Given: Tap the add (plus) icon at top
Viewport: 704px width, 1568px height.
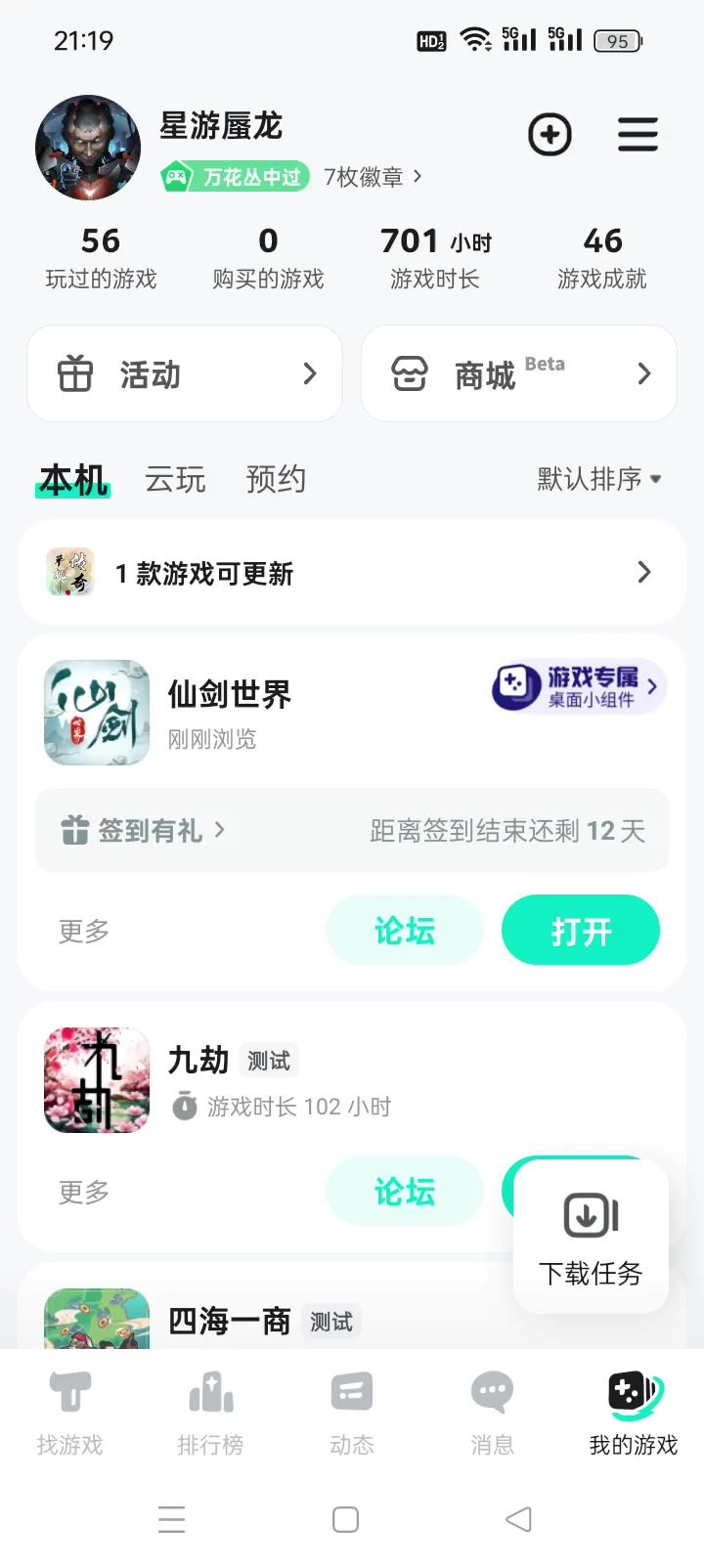Looking at the screenshot, I should (550, 135).
